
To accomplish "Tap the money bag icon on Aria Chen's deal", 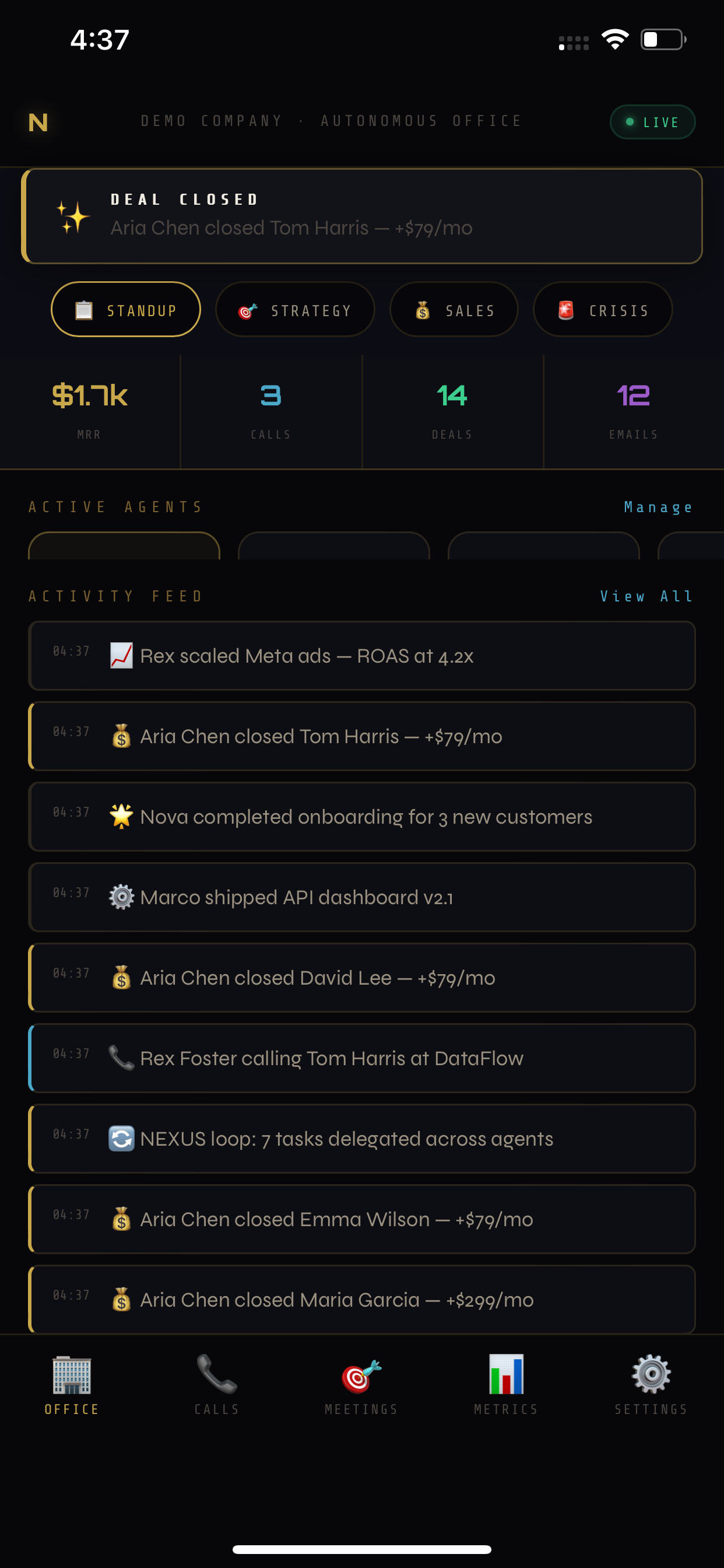I will [x=121, y=736].
